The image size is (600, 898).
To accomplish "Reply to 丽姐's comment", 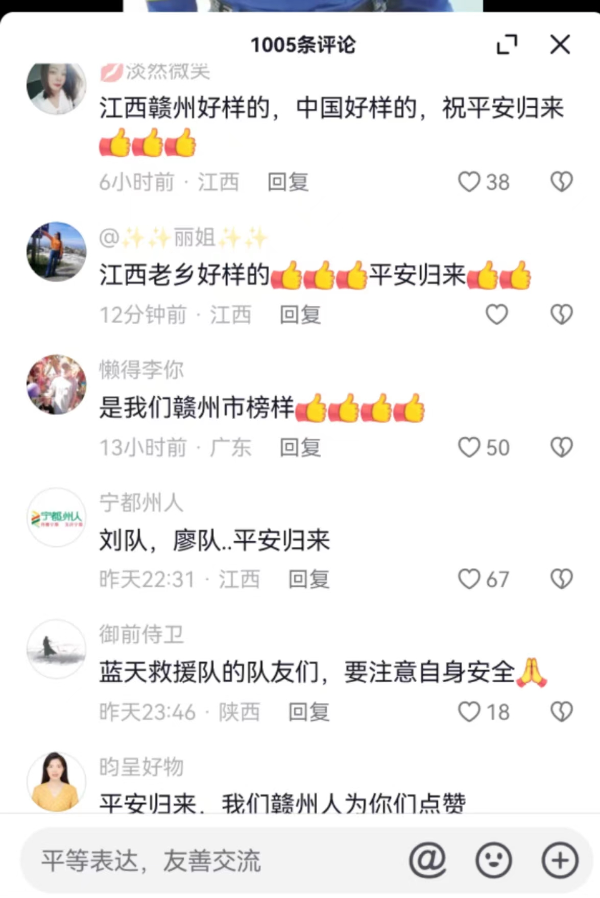I will coord(300,314).
